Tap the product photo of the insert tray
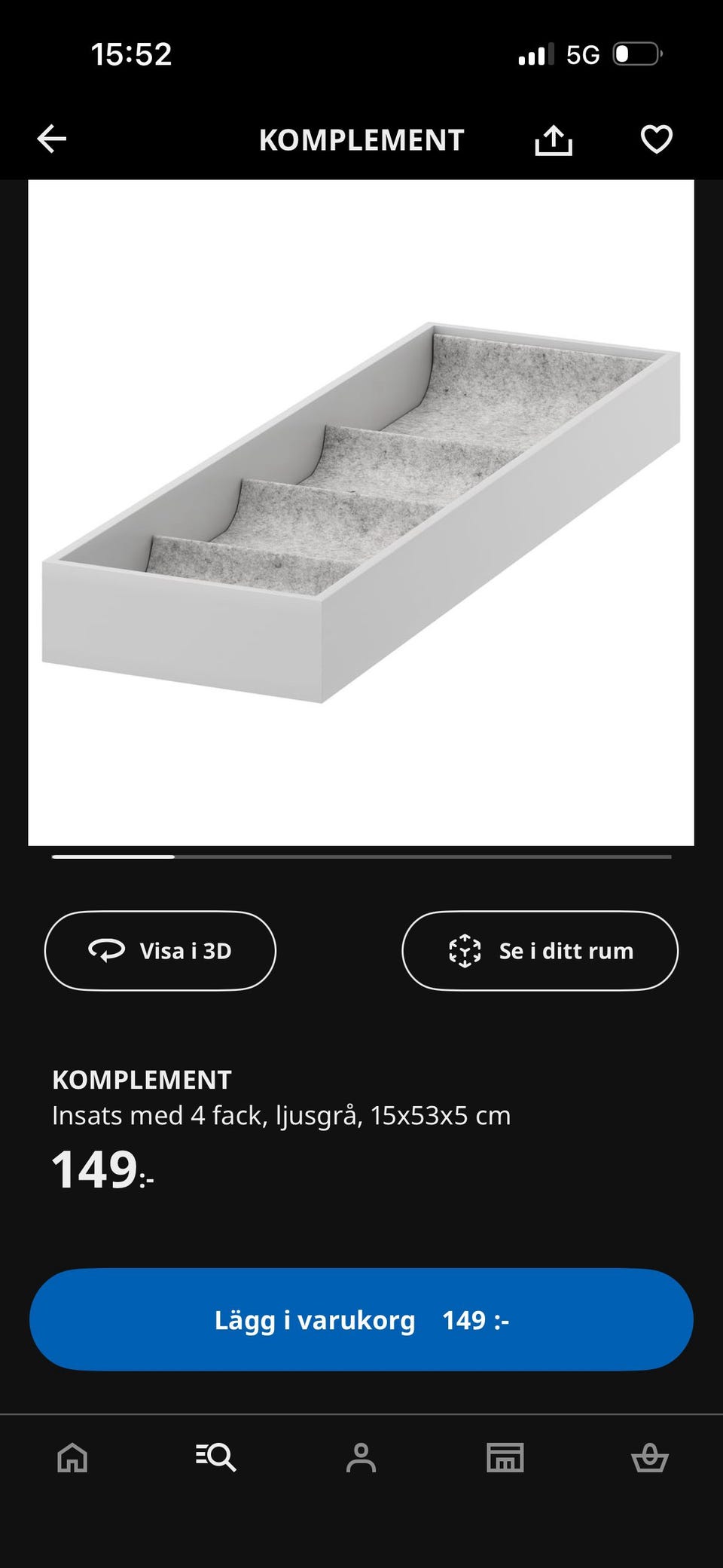723x1568 pixels. (x=361, y=512)
